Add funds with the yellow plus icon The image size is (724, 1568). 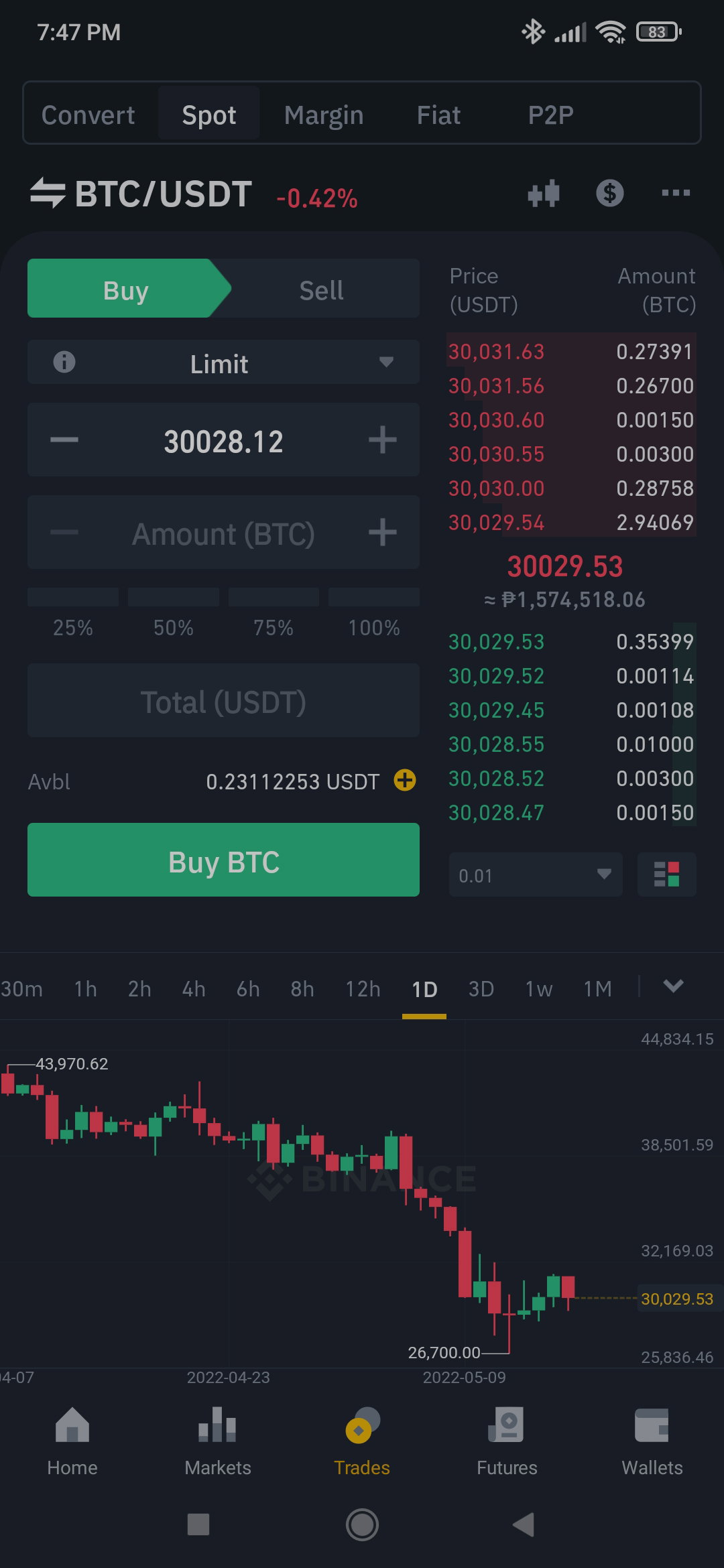pos(405,780)
